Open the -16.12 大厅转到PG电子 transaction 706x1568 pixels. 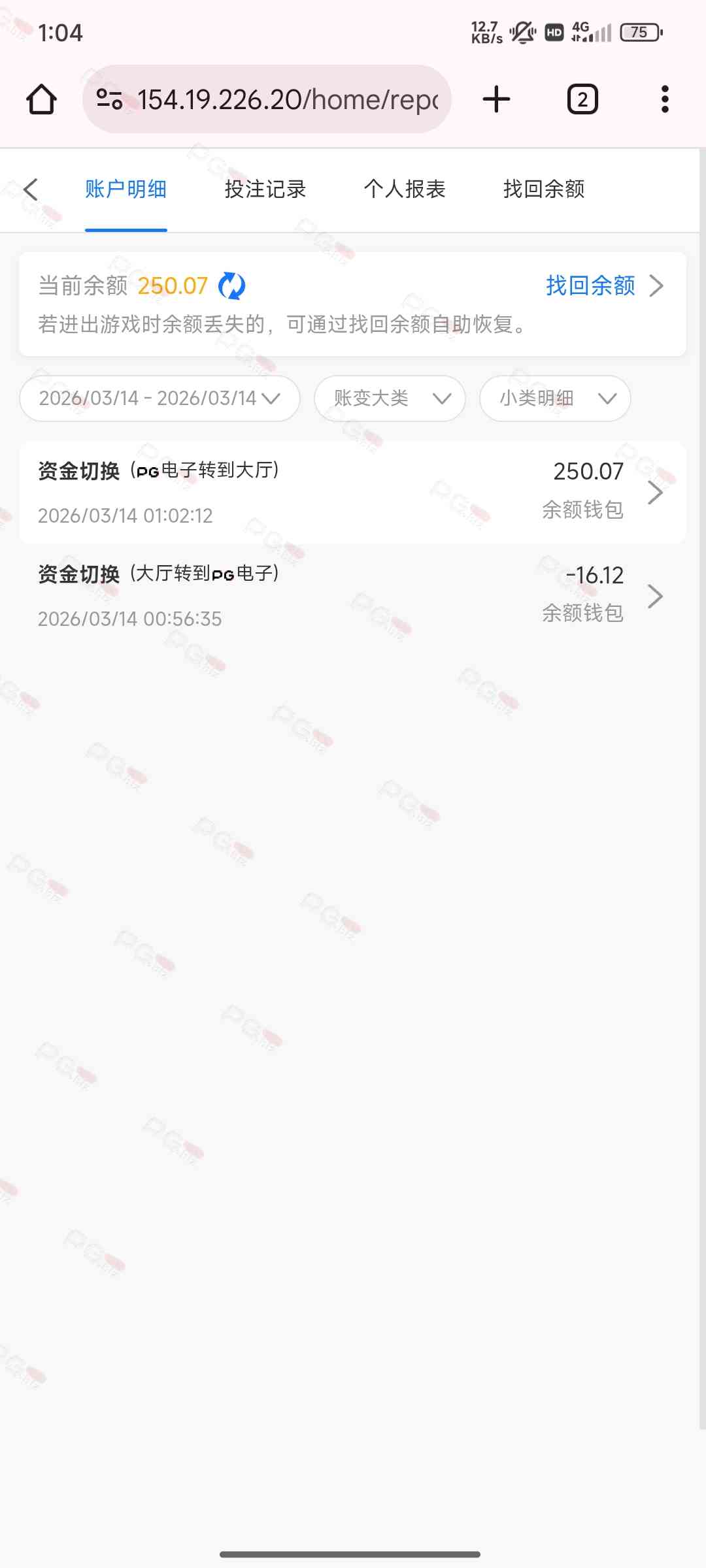tap(352, 596)
